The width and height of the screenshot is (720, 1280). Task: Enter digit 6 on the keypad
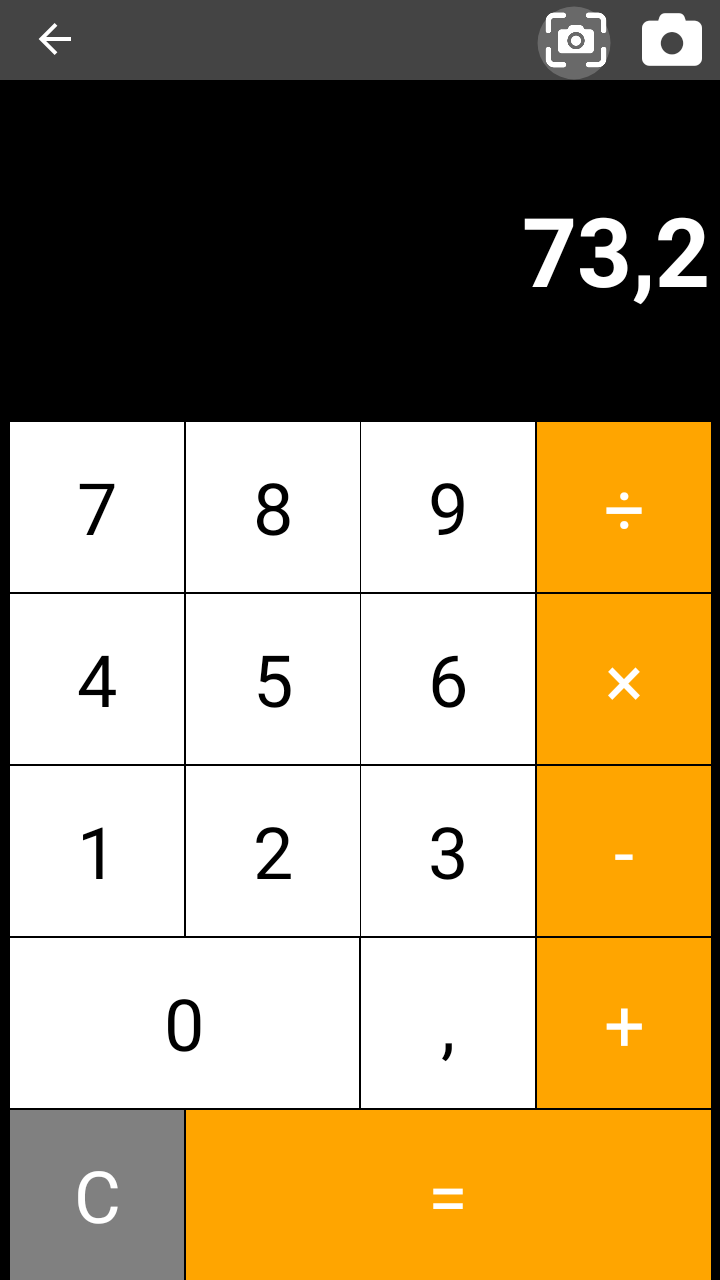(448, 680)
